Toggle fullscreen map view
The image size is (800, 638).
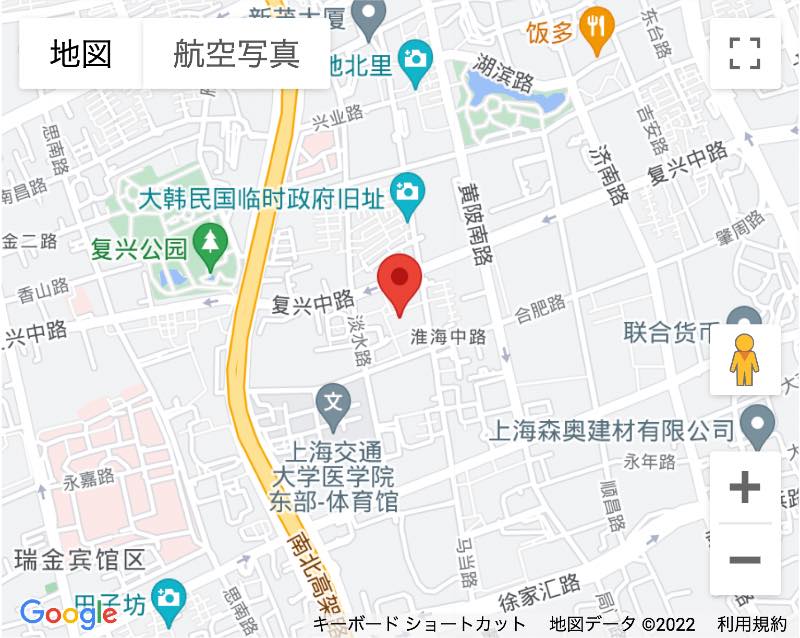tap(744, 53)
